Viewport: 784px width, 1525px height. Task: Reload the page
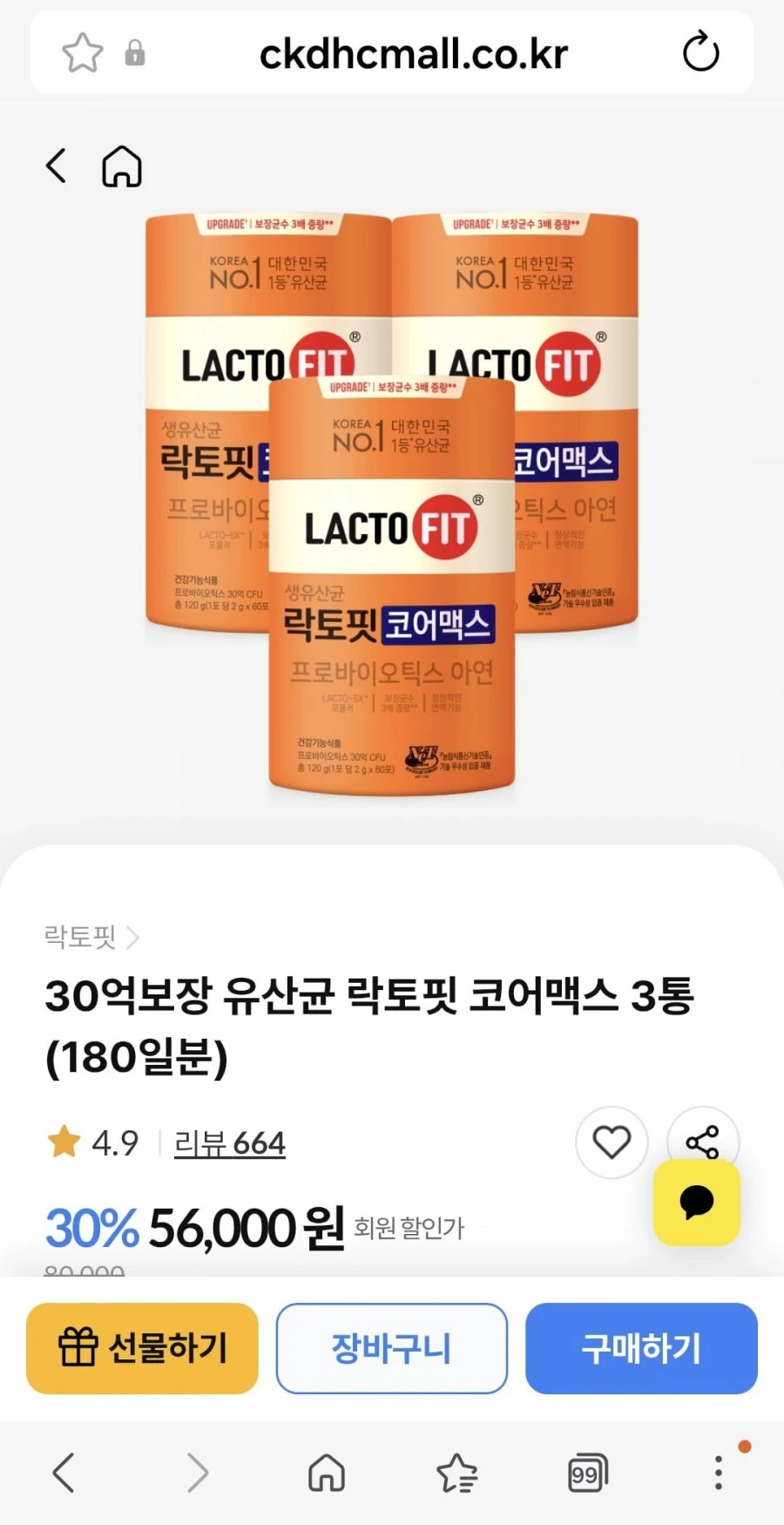700,52
